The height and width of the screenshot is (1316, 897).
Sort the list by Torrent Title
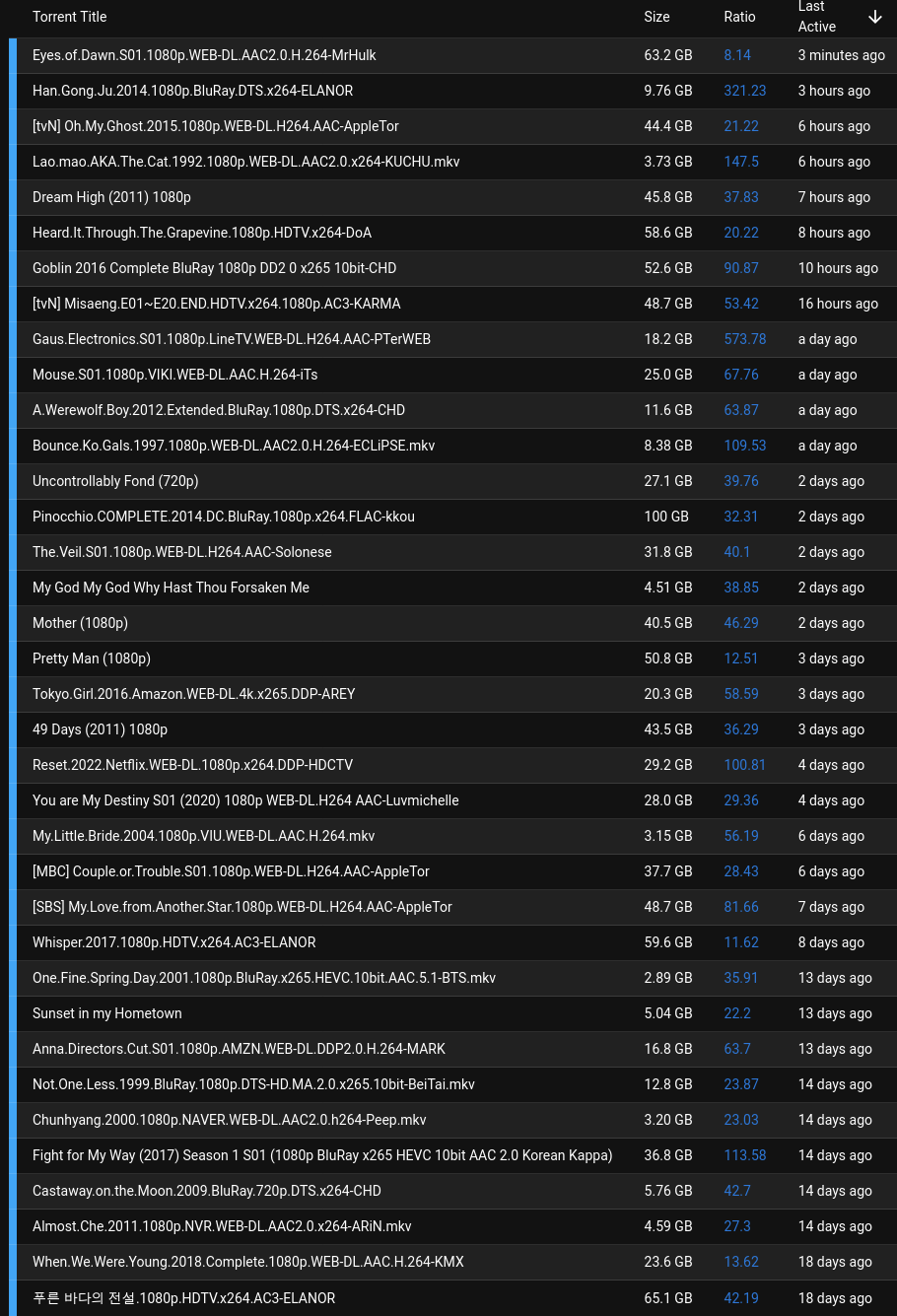(69, 17)
